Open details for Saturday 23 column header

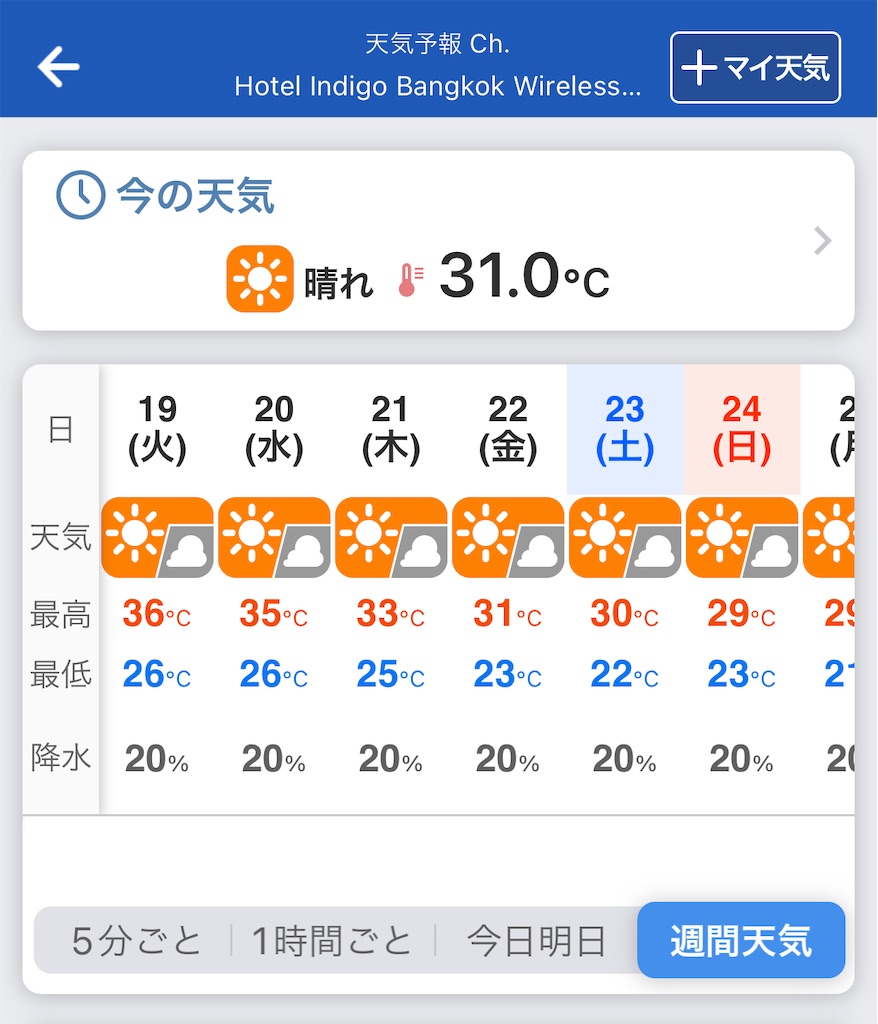coord(625,426)
